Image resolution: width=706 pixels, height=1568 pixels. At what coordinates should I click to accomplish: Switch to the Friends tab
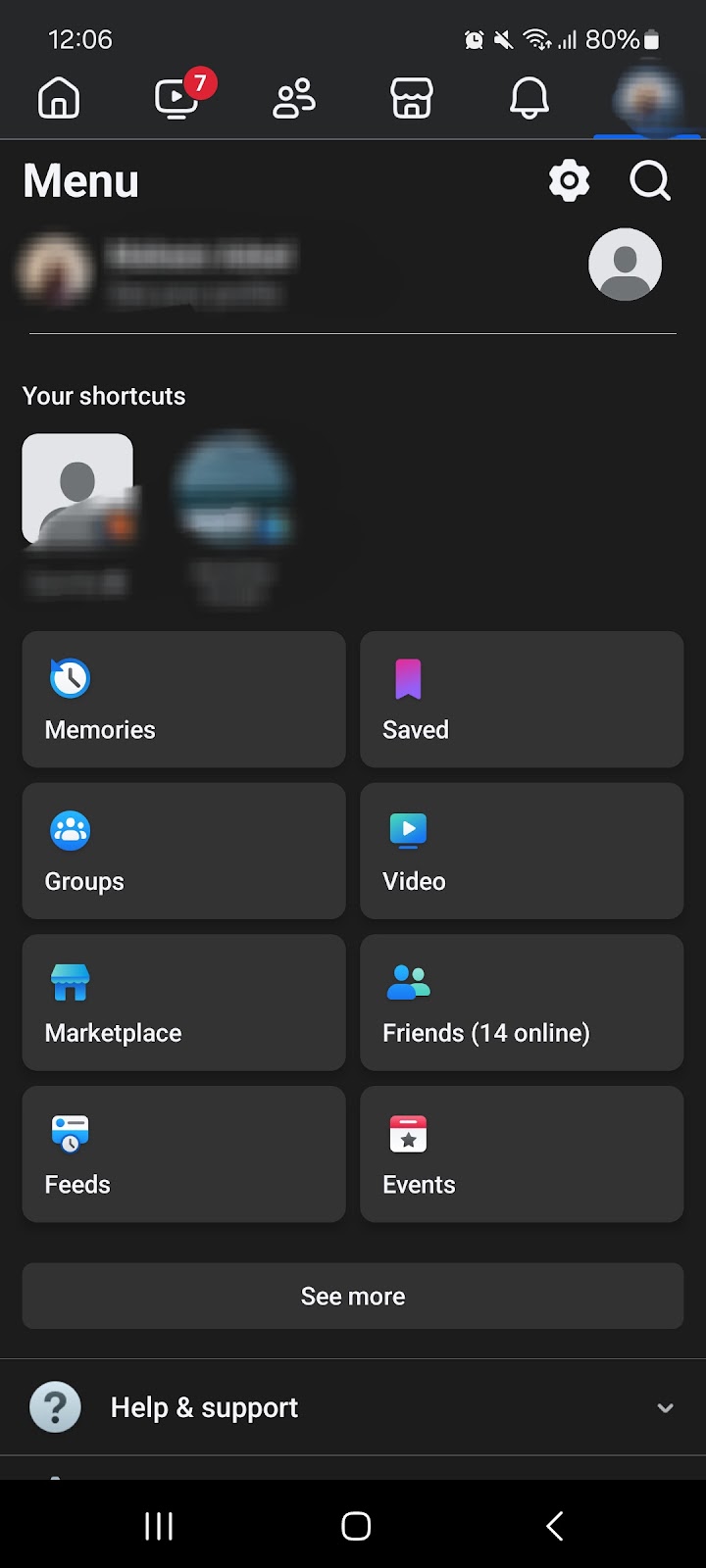[294, 98]
